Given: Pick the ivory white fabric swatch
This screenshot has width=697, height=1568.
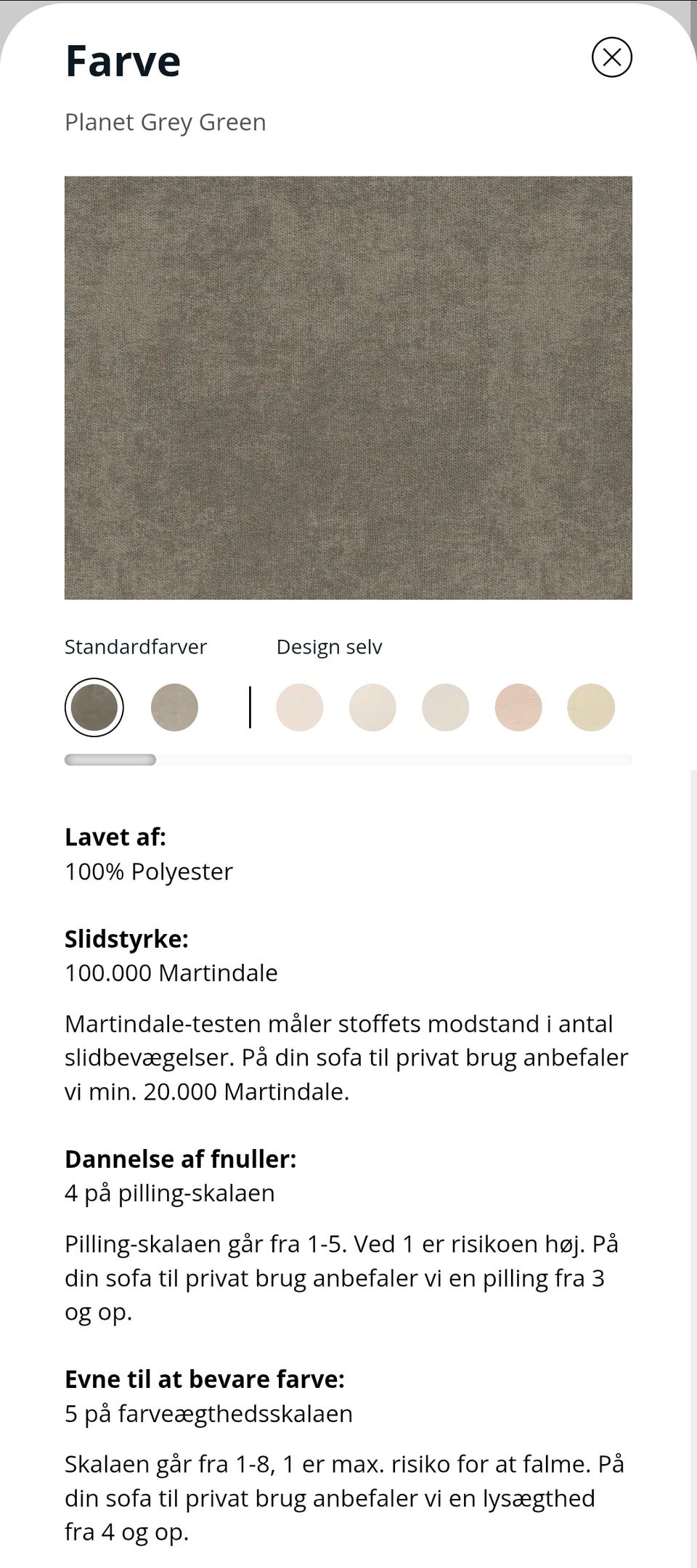Looking at the screenshot, I should (x=372, y=707).
